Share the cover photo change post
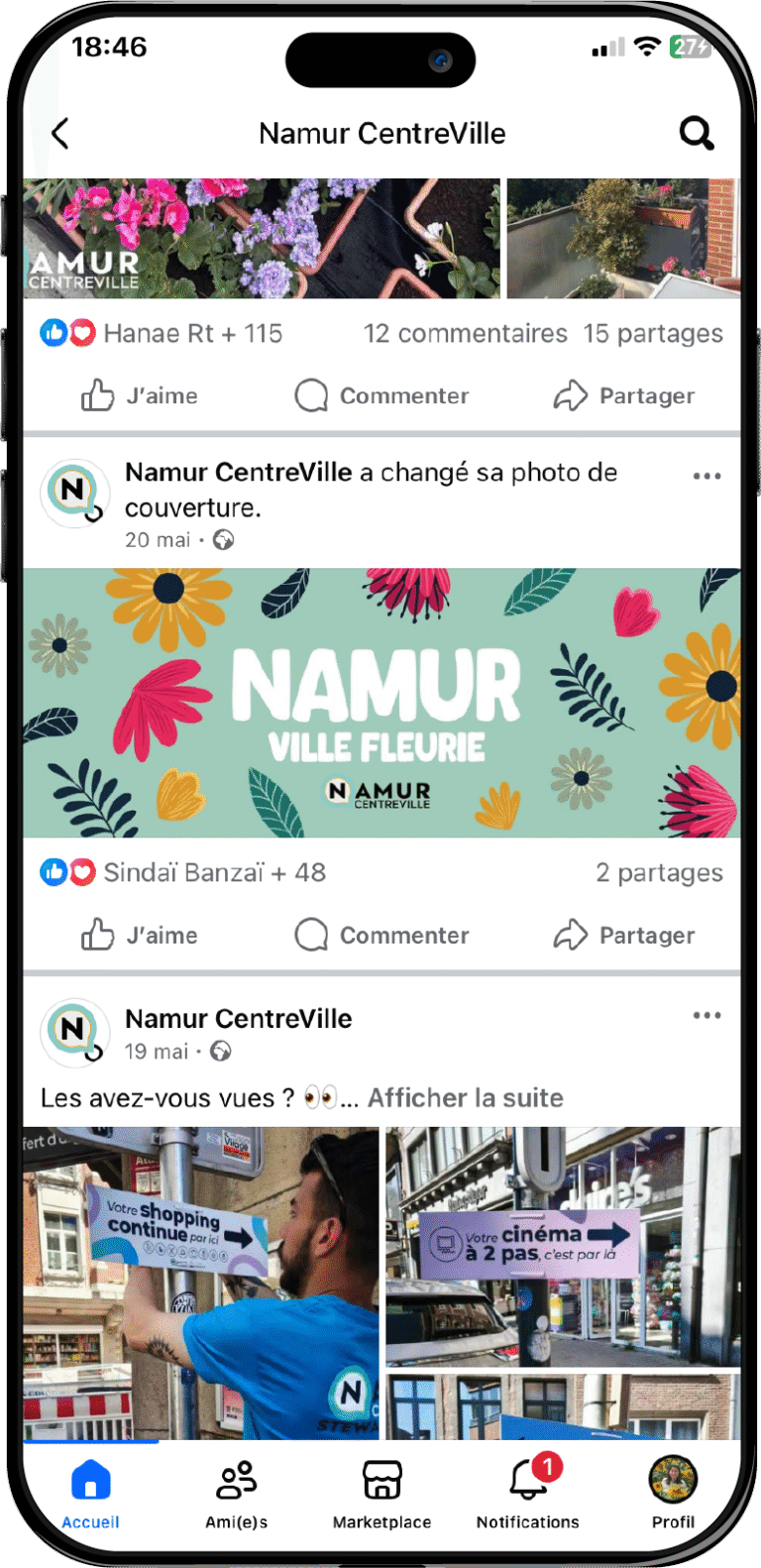The height and width of the screenshot is (1568, 761). pyautogui.click(x=624, y=936)
